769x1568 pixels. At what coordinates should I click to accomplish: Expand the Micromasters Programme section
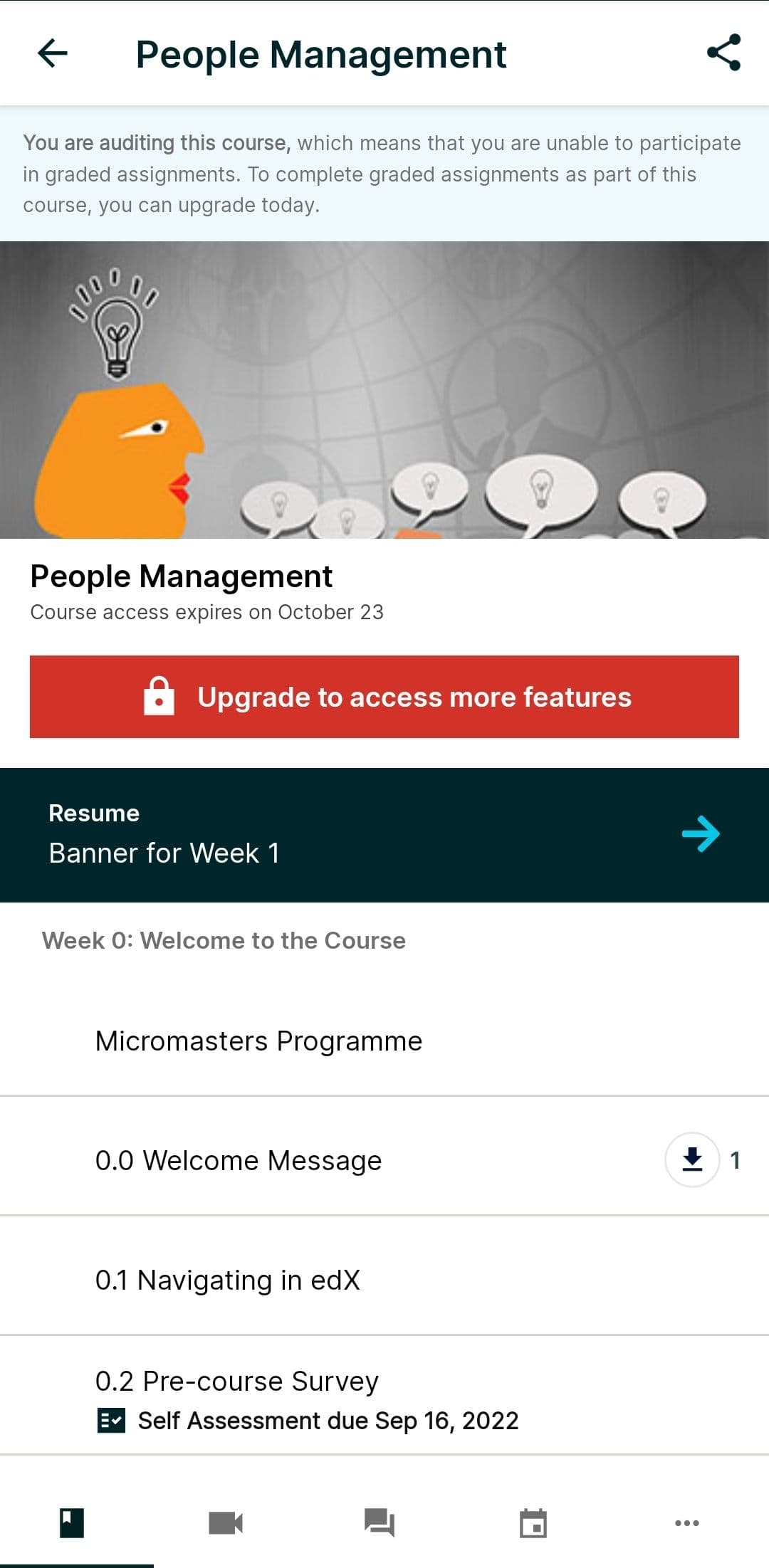[x=258, y=1041]
